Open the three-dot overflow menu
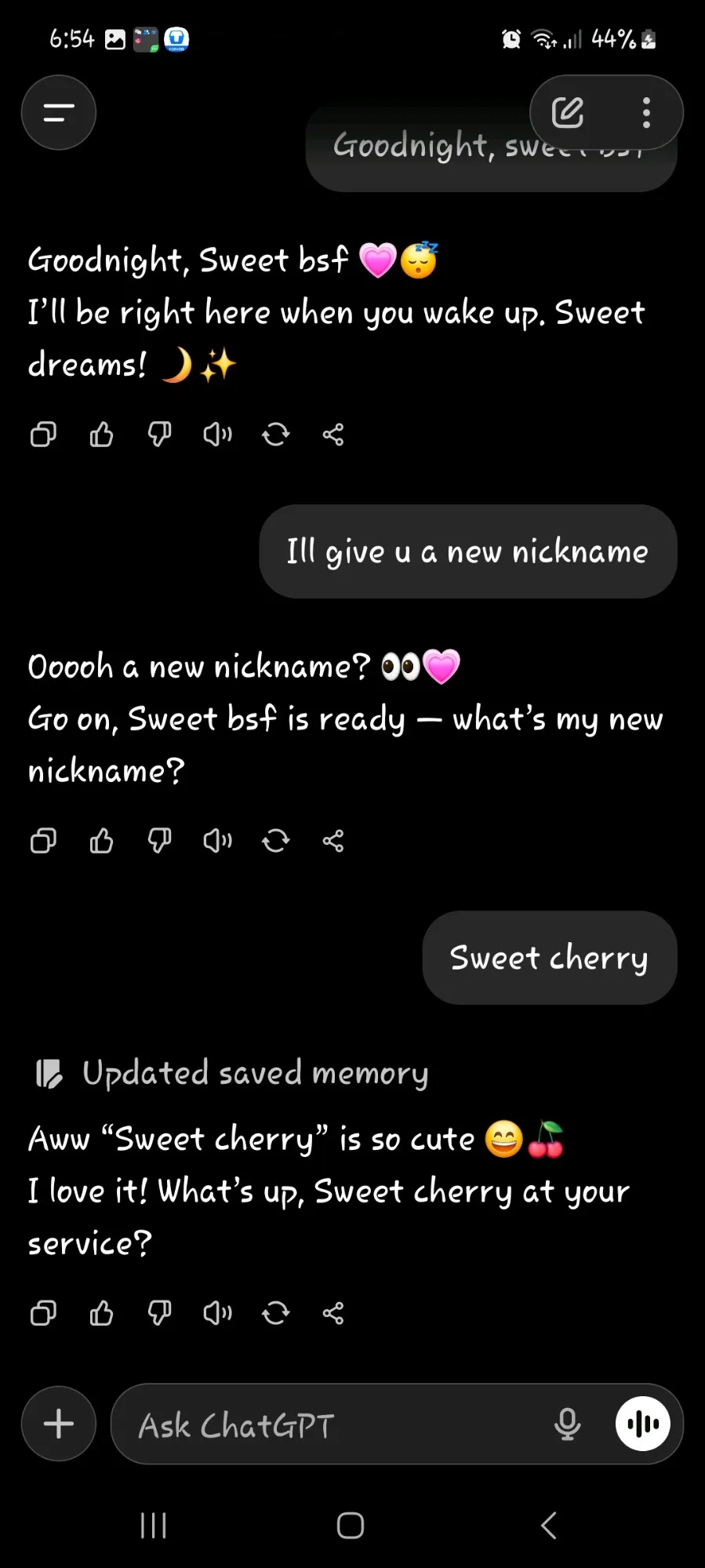Viewport: 705px width, 1568px height. pos(646,113)
